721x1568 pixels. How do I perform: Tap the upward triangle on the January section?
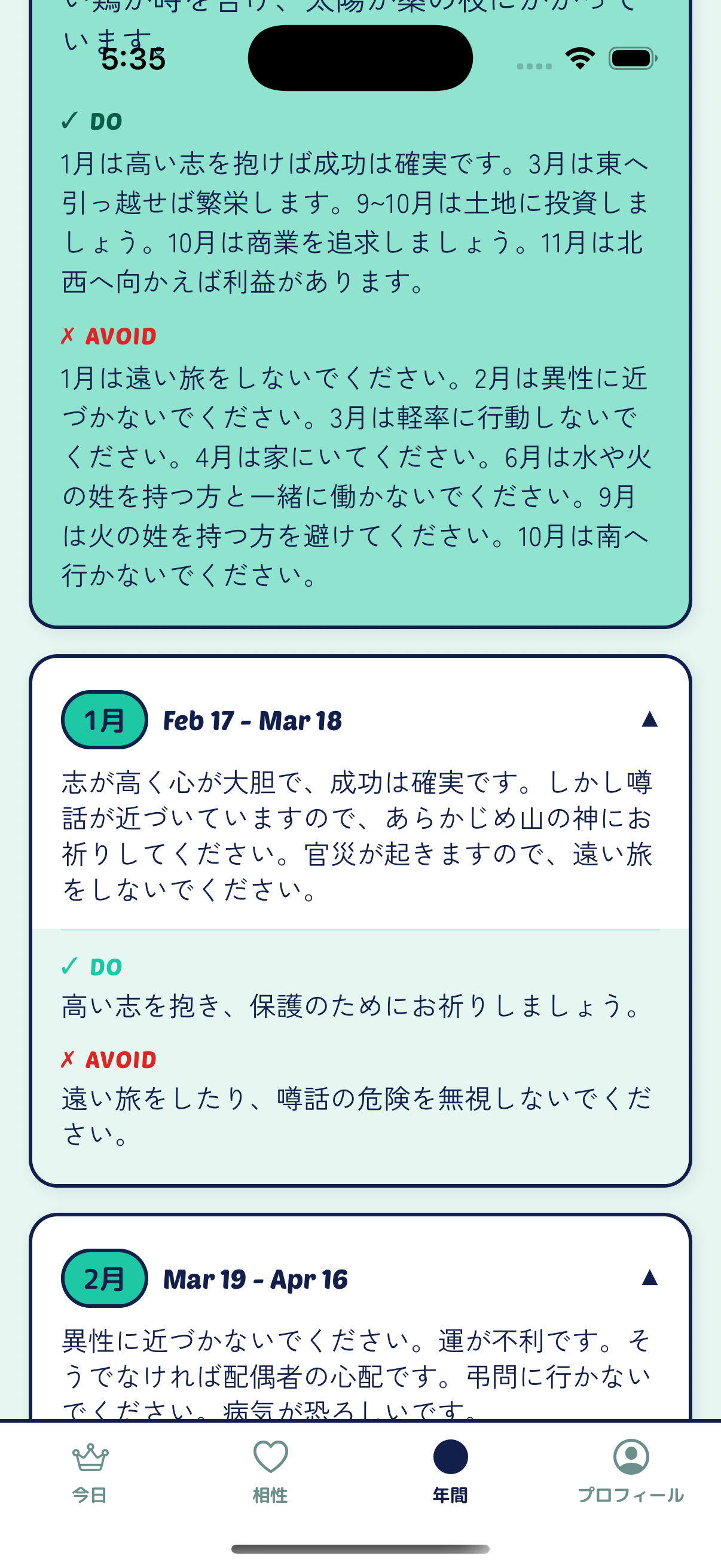click(x=649, y=719)
